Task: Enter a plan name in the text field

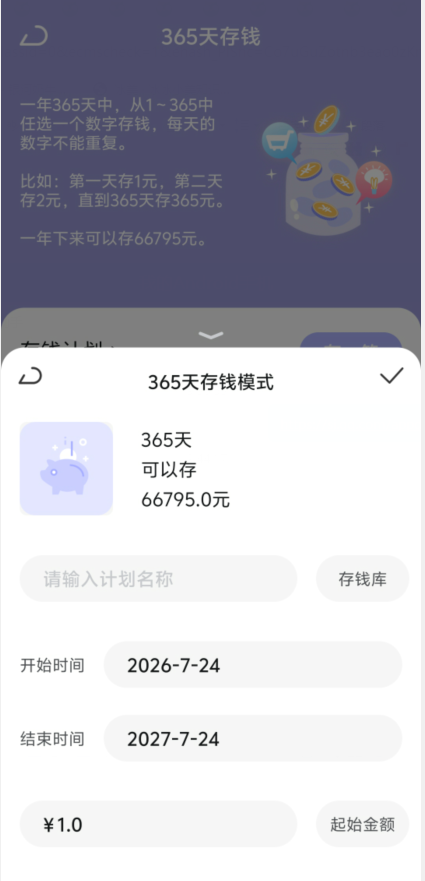Action: [x=158, y=579]
